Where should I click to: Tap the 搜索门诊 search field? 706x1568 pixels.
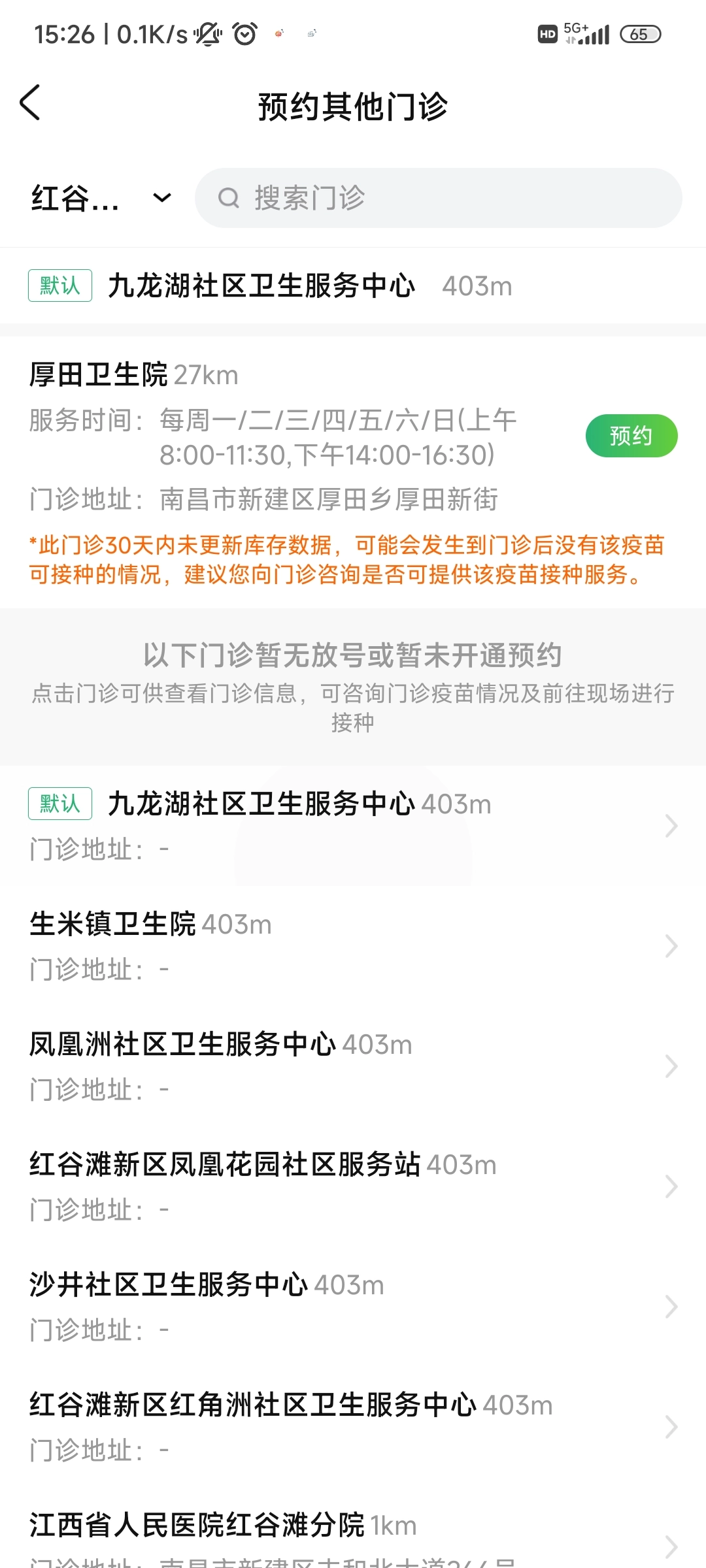[438, 198]
